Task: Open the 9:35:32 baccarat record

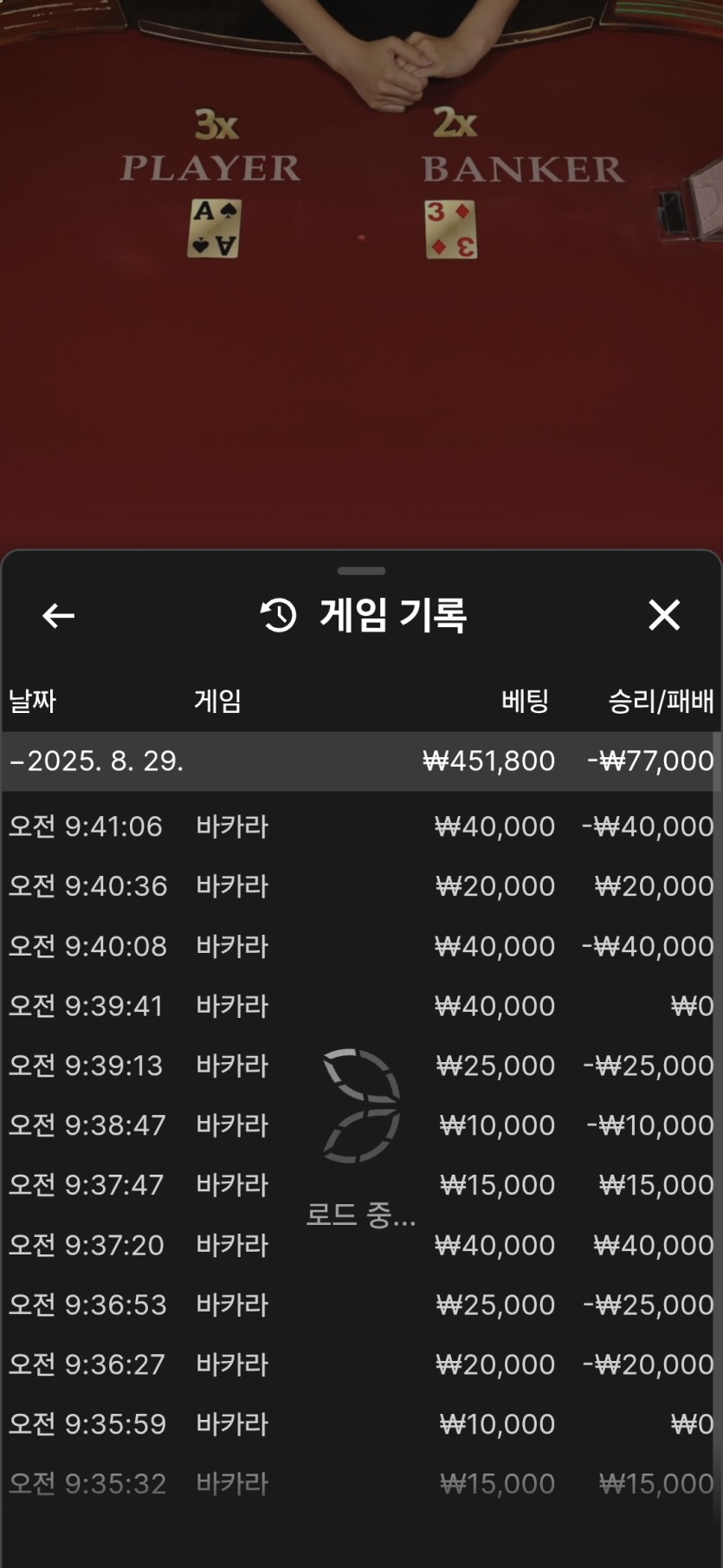Action: point(359,1484)
